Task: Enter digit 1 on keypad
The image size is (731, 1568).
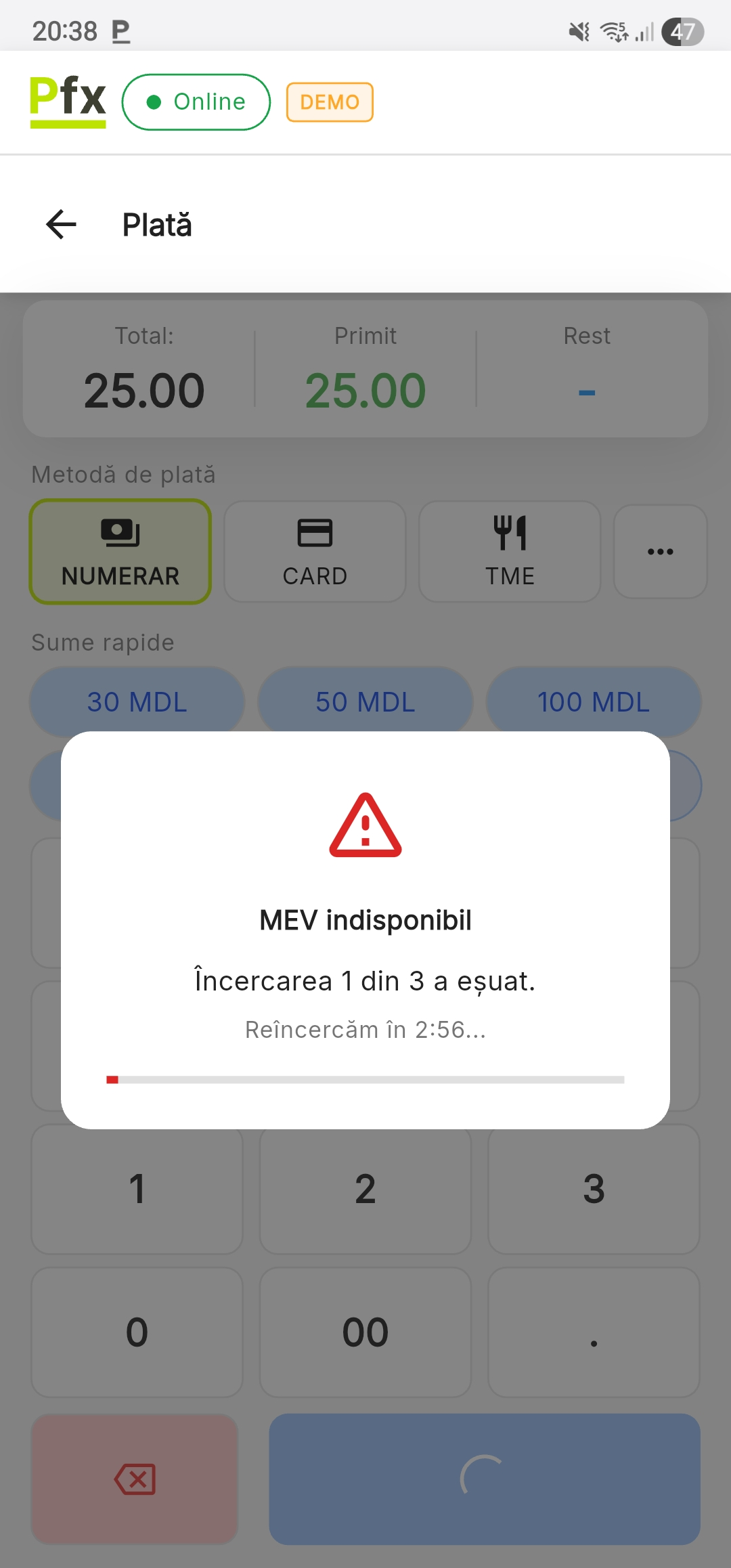Action: [137, 1190]
